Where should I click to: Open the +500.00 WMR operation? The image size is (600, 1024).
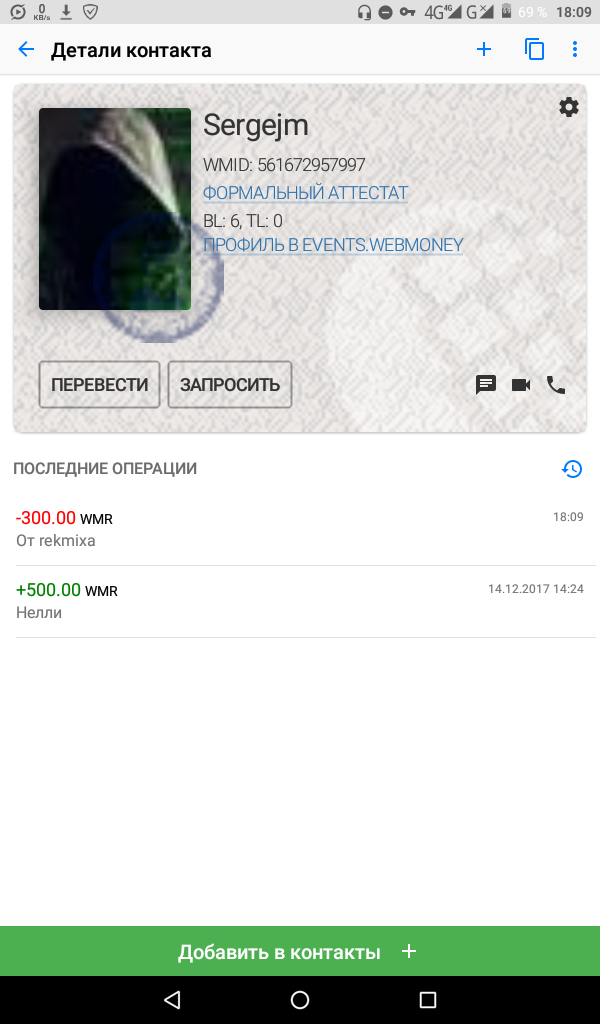click(x=300, y=601)
